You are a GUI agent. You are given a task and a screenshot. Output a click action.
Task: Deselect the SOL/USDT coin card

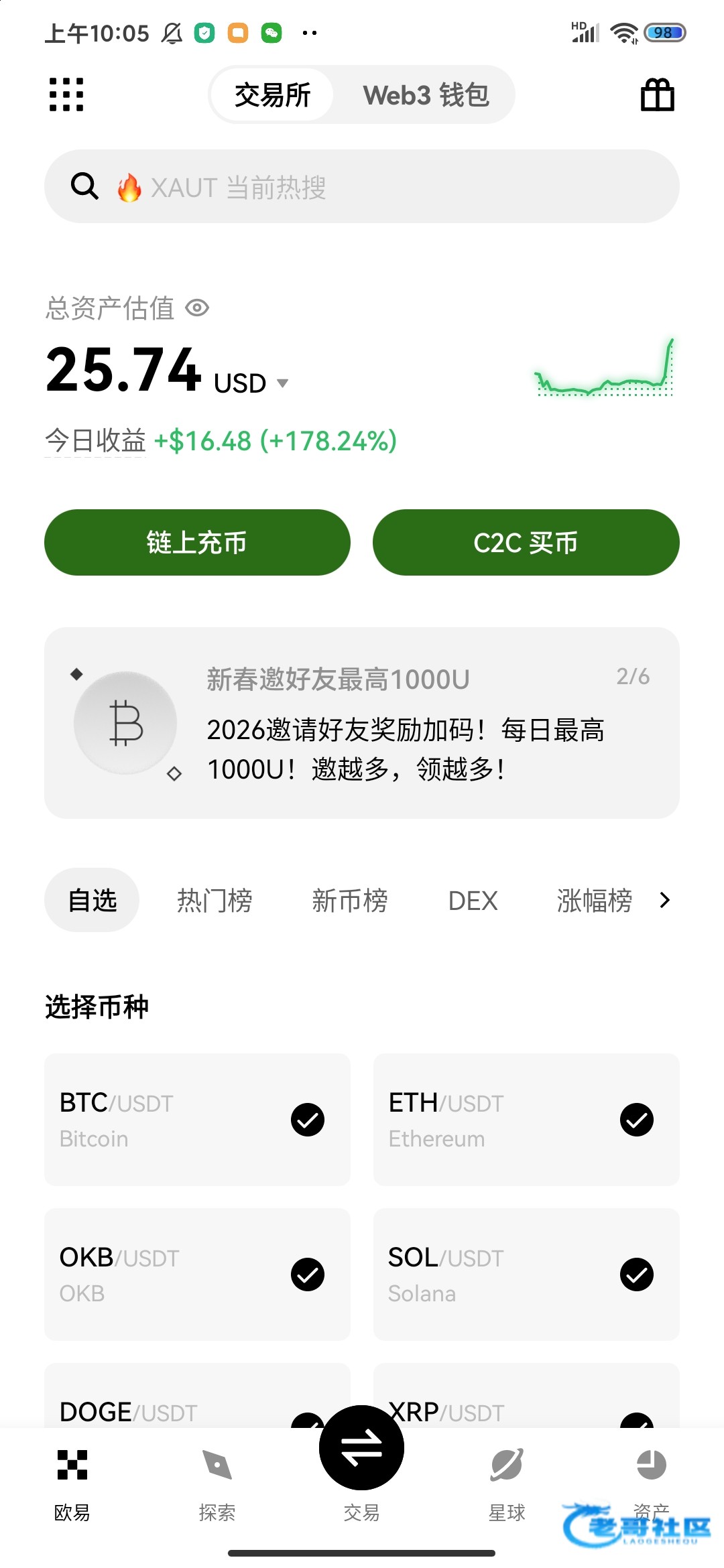[636, 1275]
